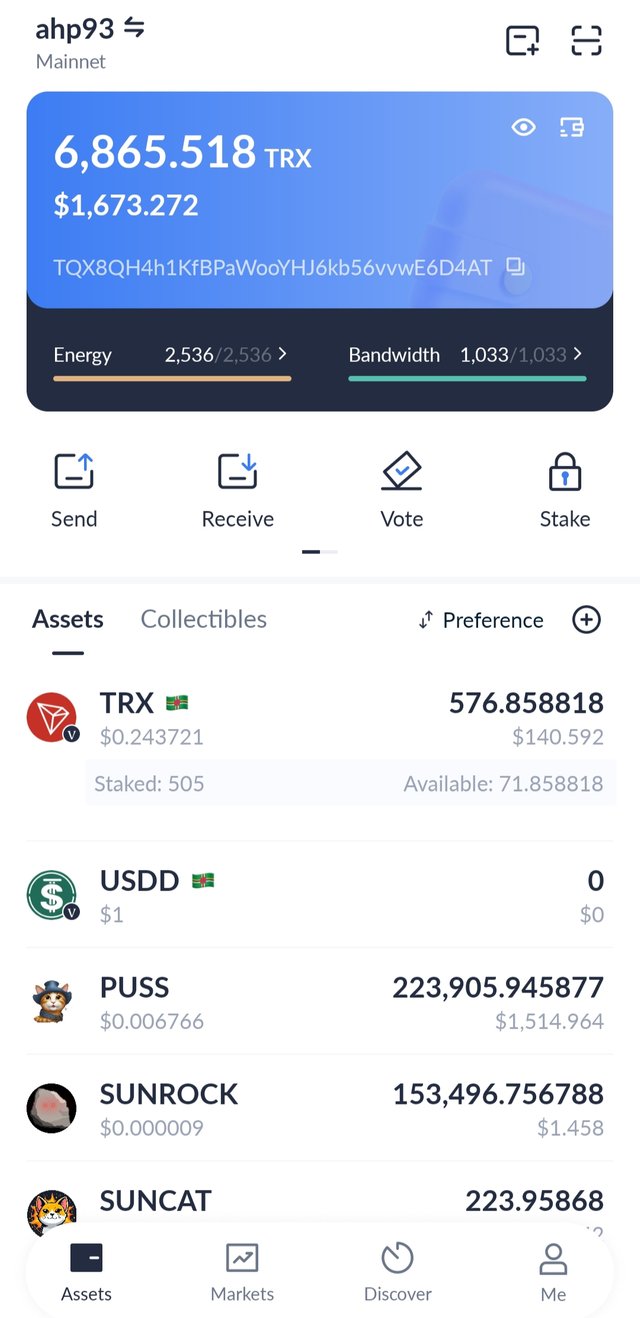This screenshot has width=640, height=1318.
Task: Open the USDD asset row
Action: (x=320, y=895)
